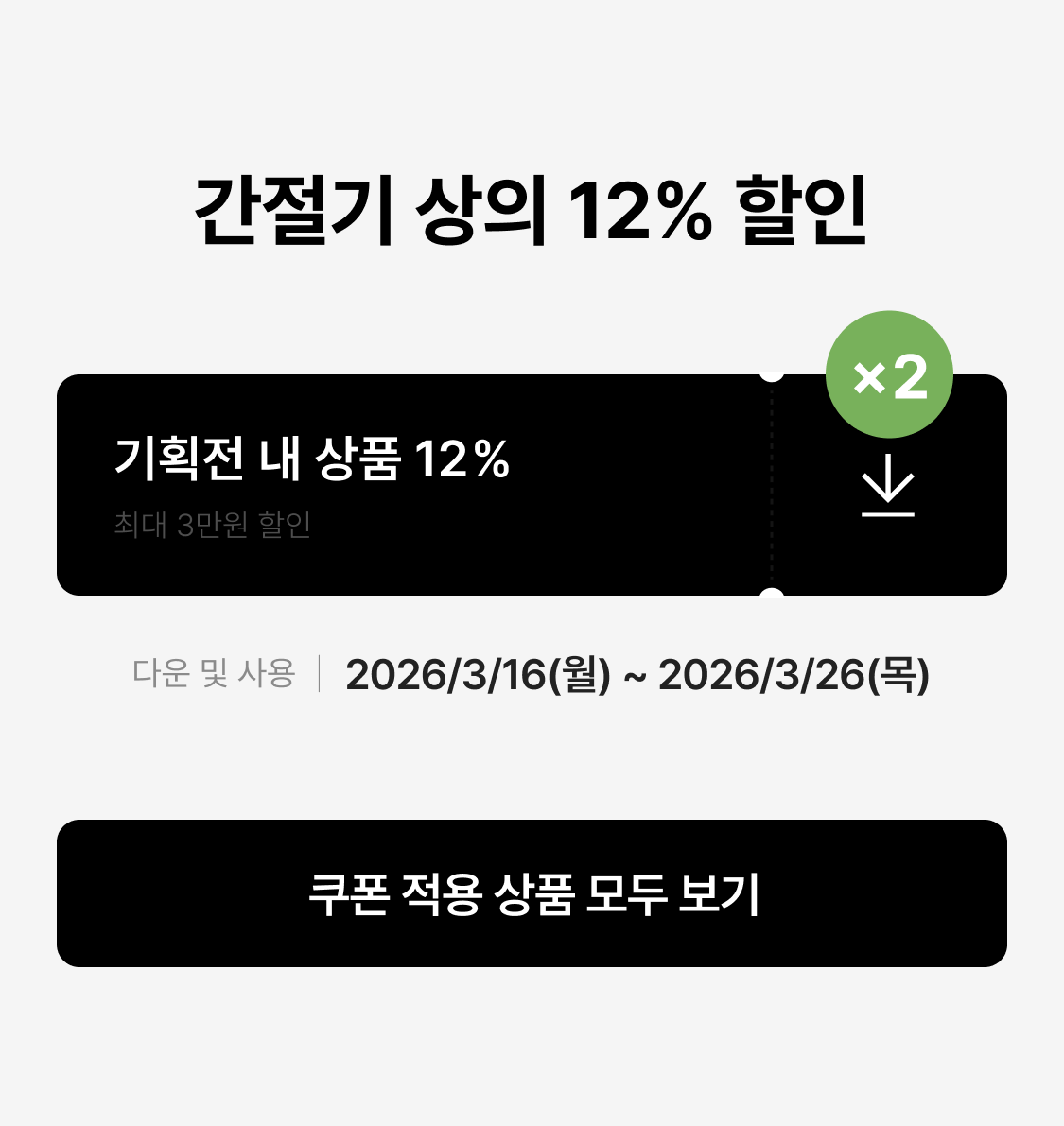1064x1126 pixels.
Task: Download the 기획전 내 상품 12% coupon
Action: 888,485
